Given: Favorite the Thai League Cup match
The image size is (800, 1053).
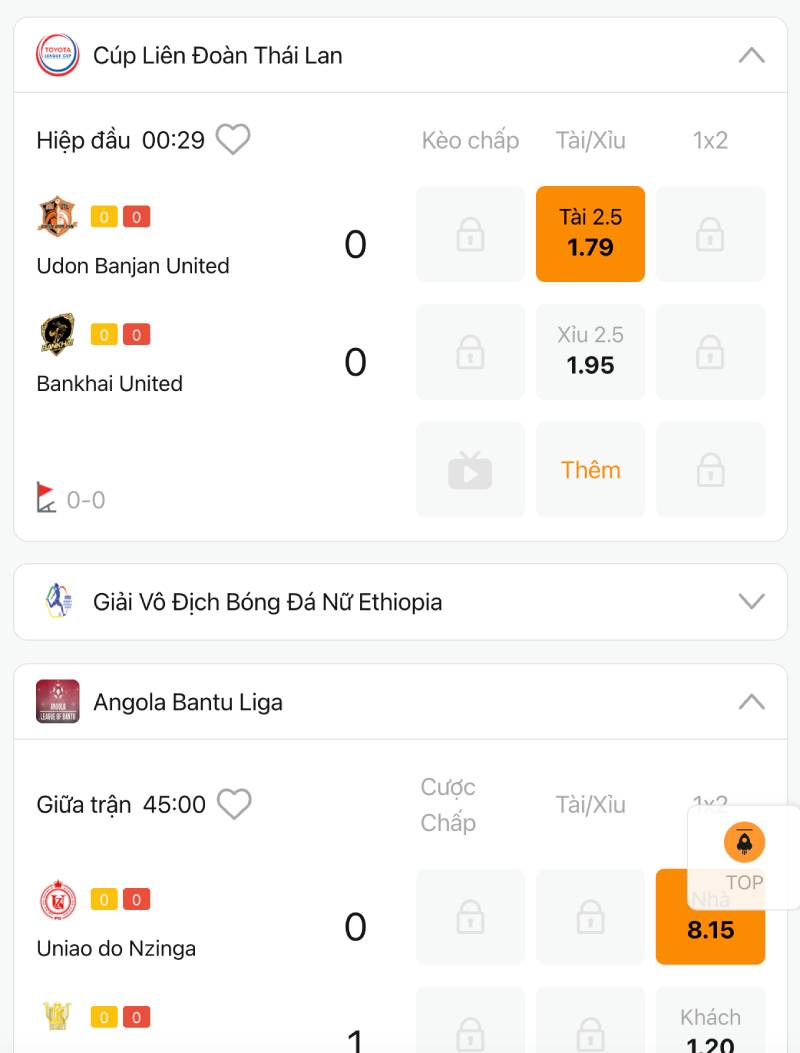Looking at the screenshot, I should [x=233, y=140].
